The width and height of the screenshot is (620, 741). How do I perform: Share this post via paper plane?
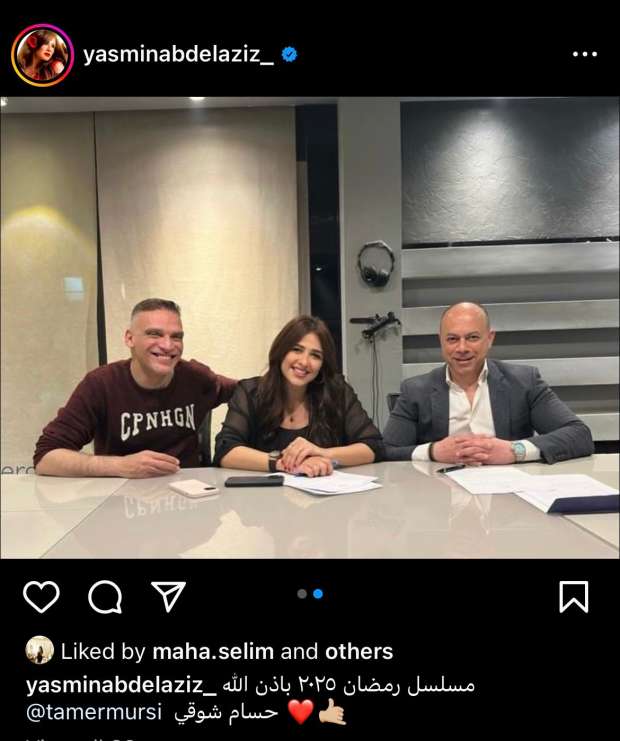(x=168, y=597)
